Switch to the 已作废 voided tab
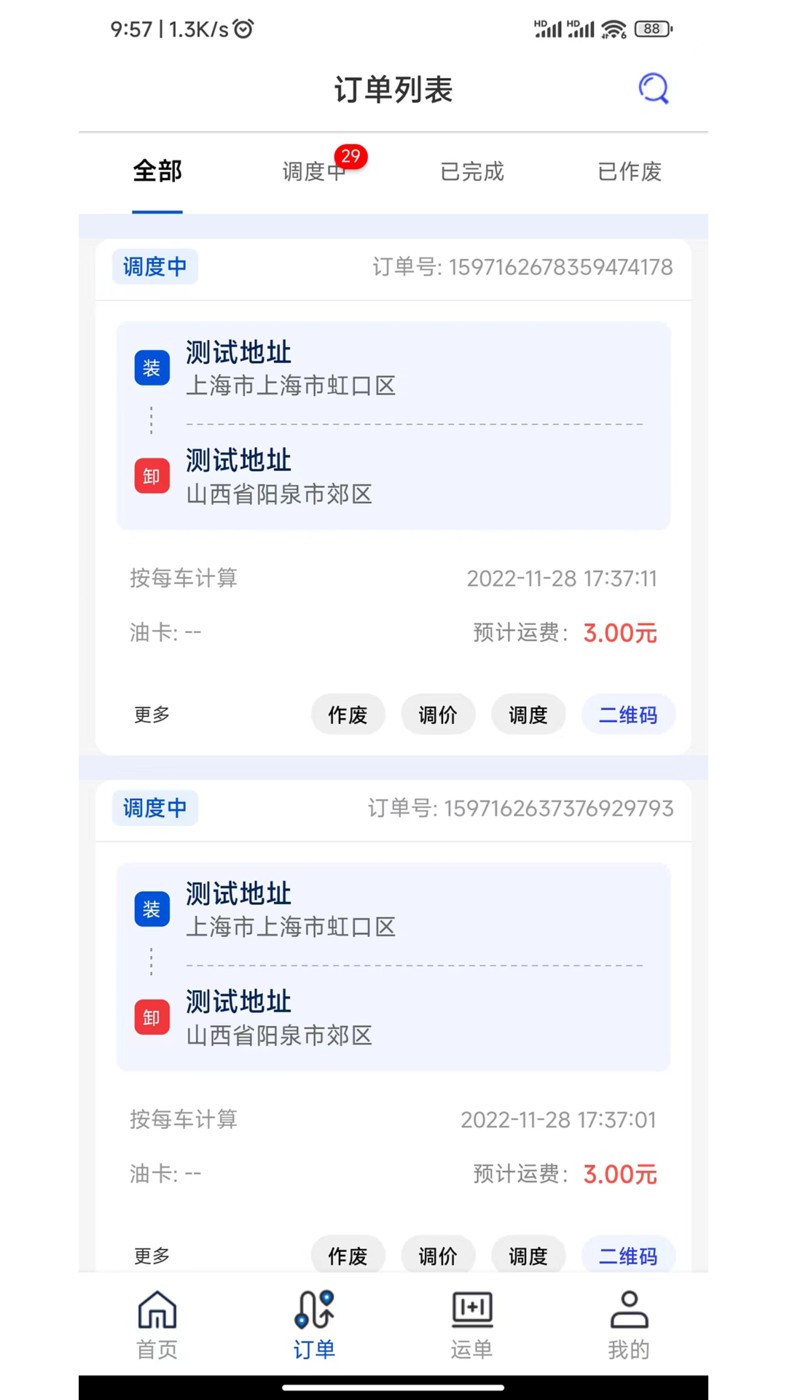Screen dimensions: 787x1400 [x=628, y=171]
